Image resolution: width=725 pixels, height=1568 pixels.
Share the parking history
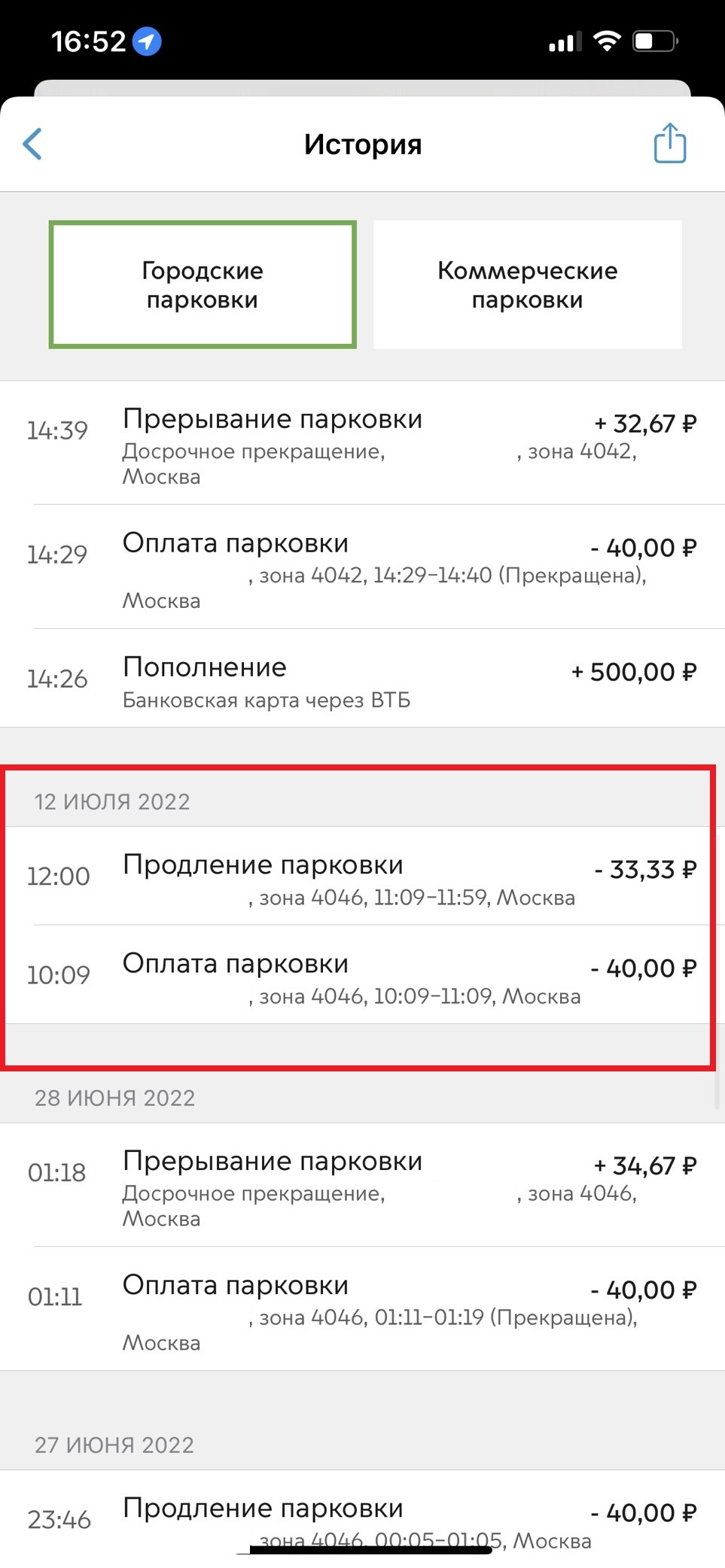(669, 143)
